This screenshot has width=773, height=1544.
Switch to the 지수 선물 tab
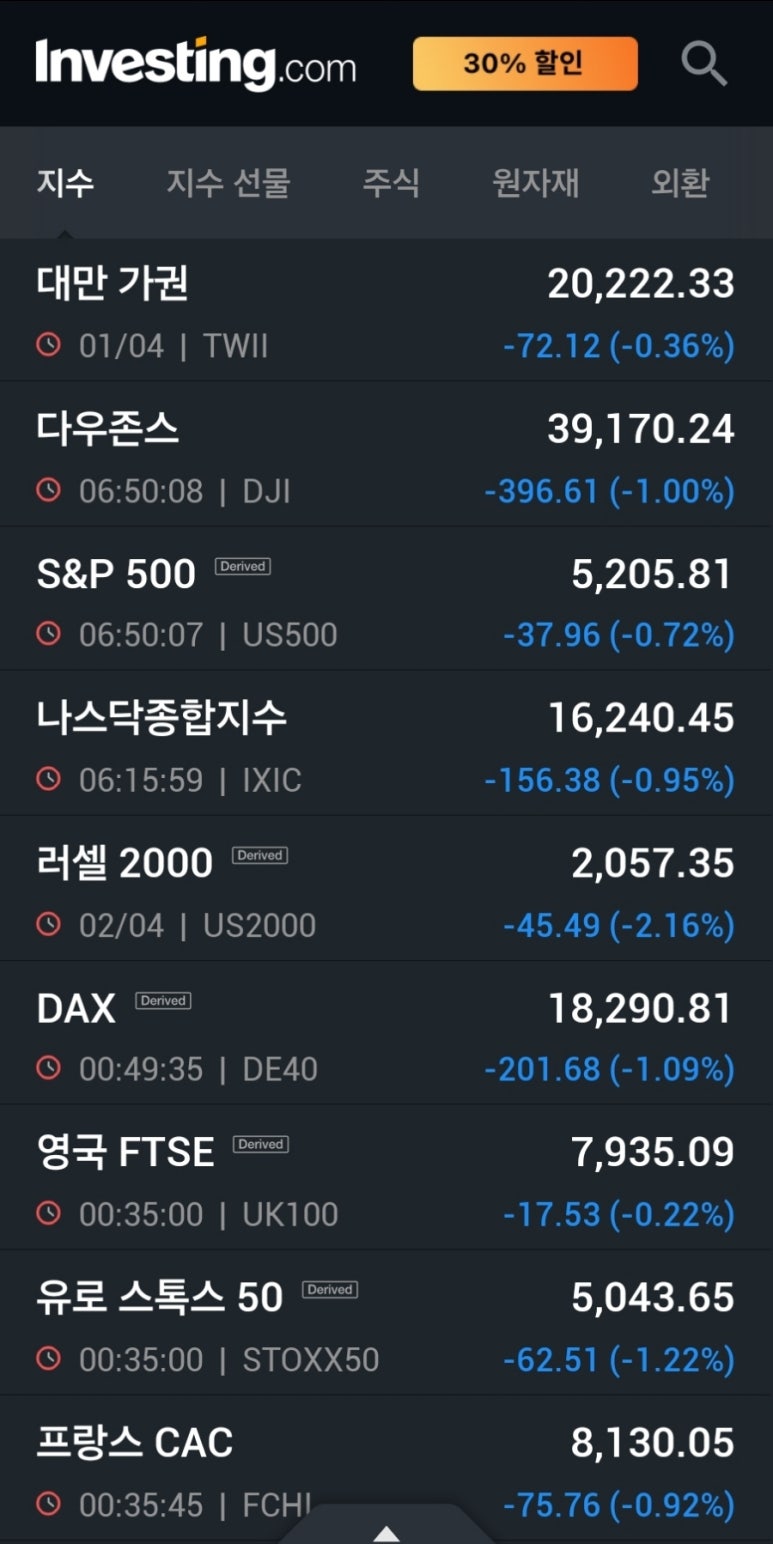point(228,183)
